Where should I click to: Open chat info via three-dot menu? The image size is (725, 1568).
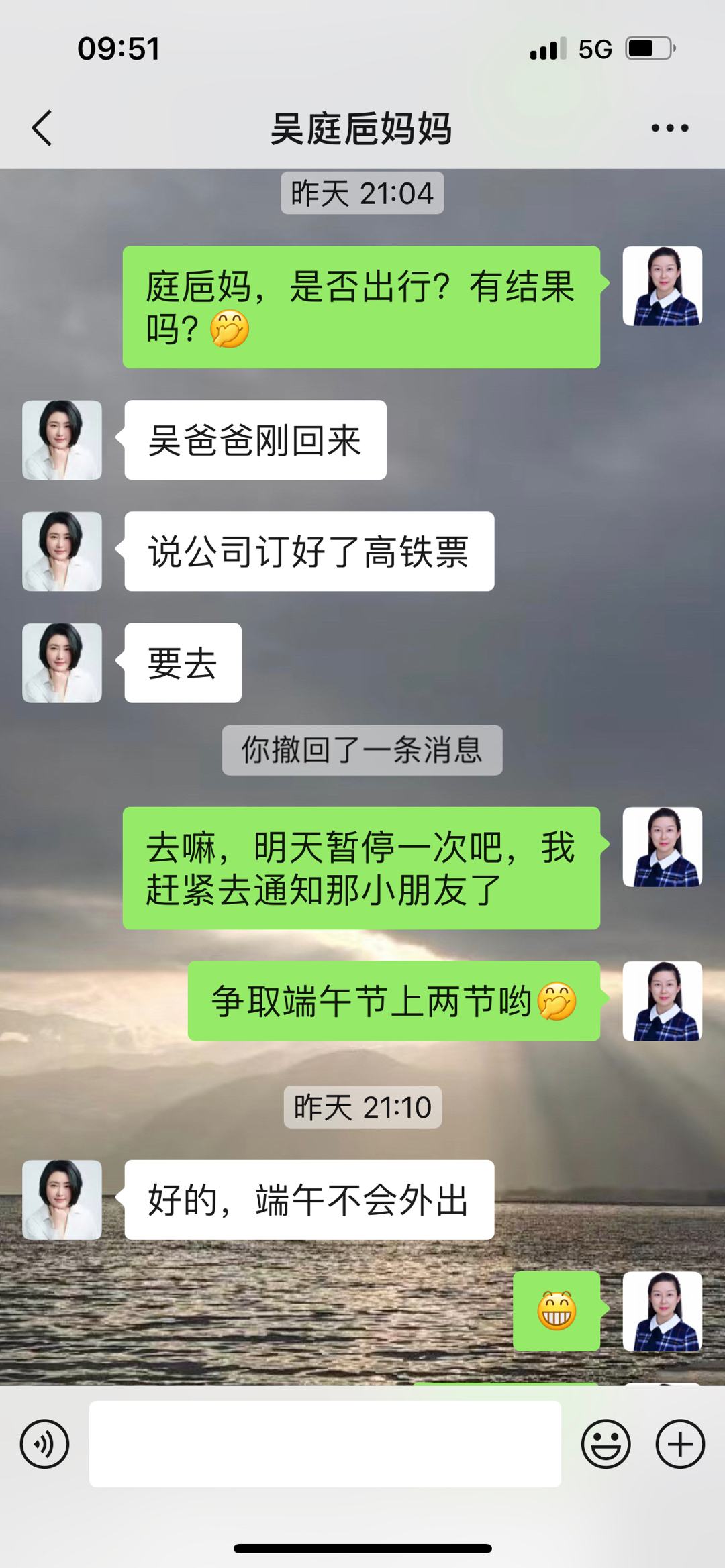click(669, 127)
